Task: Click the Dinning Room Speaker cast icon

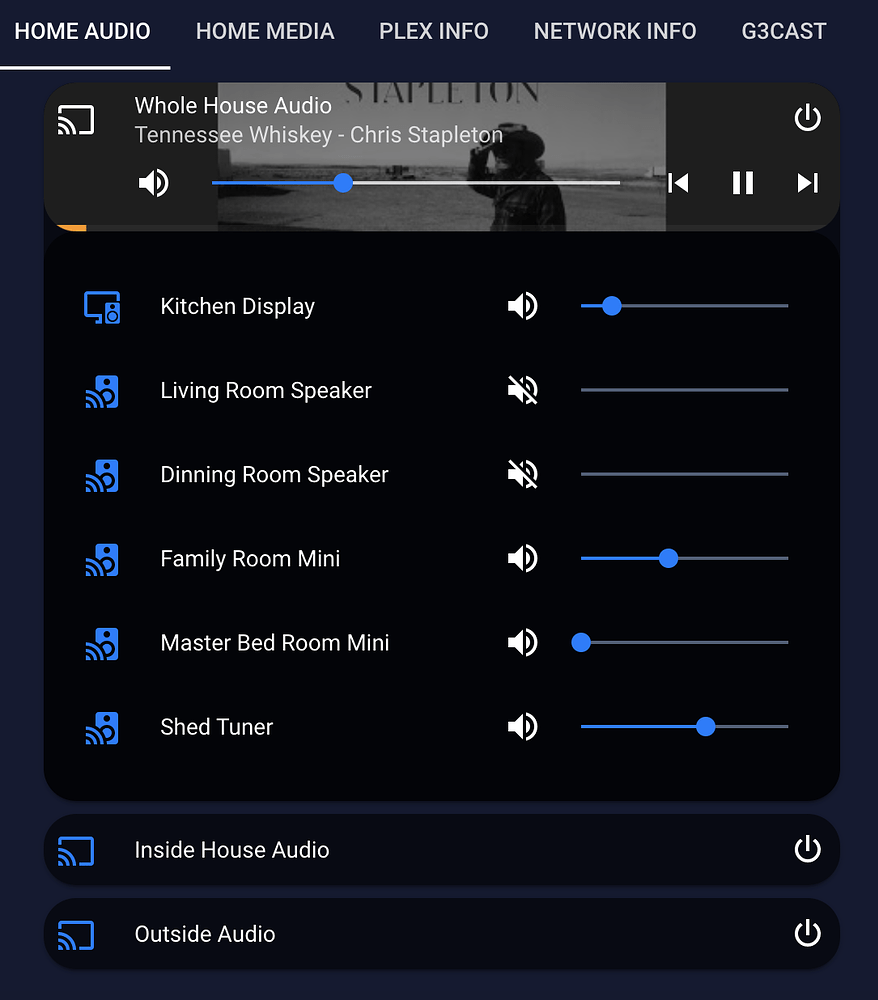Action: 101,474
